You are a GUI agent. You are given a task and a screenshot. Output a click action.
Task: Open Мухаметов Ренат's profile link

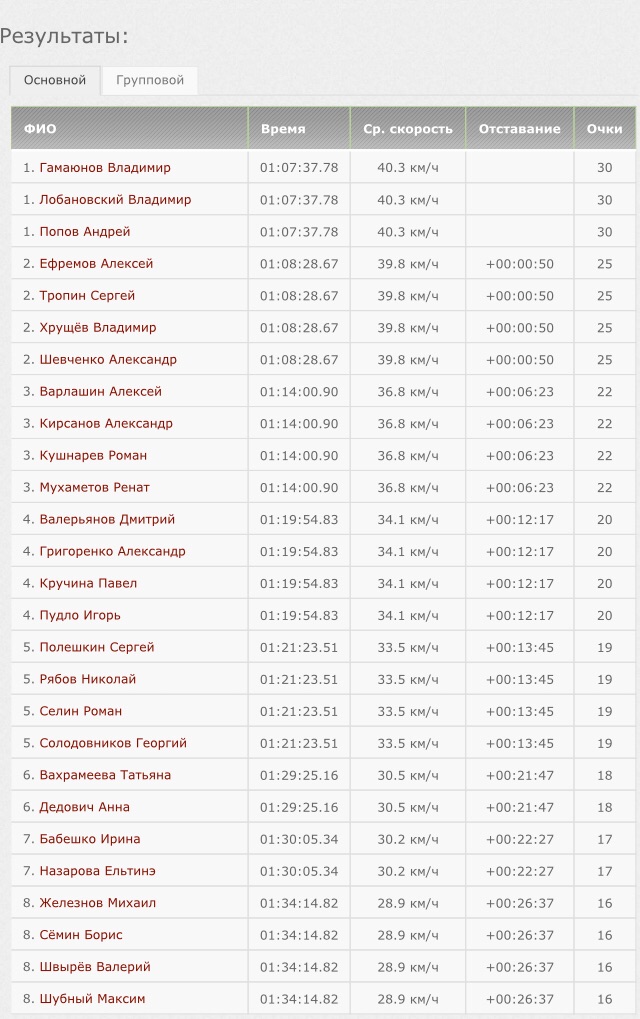[x=95, y=488]
